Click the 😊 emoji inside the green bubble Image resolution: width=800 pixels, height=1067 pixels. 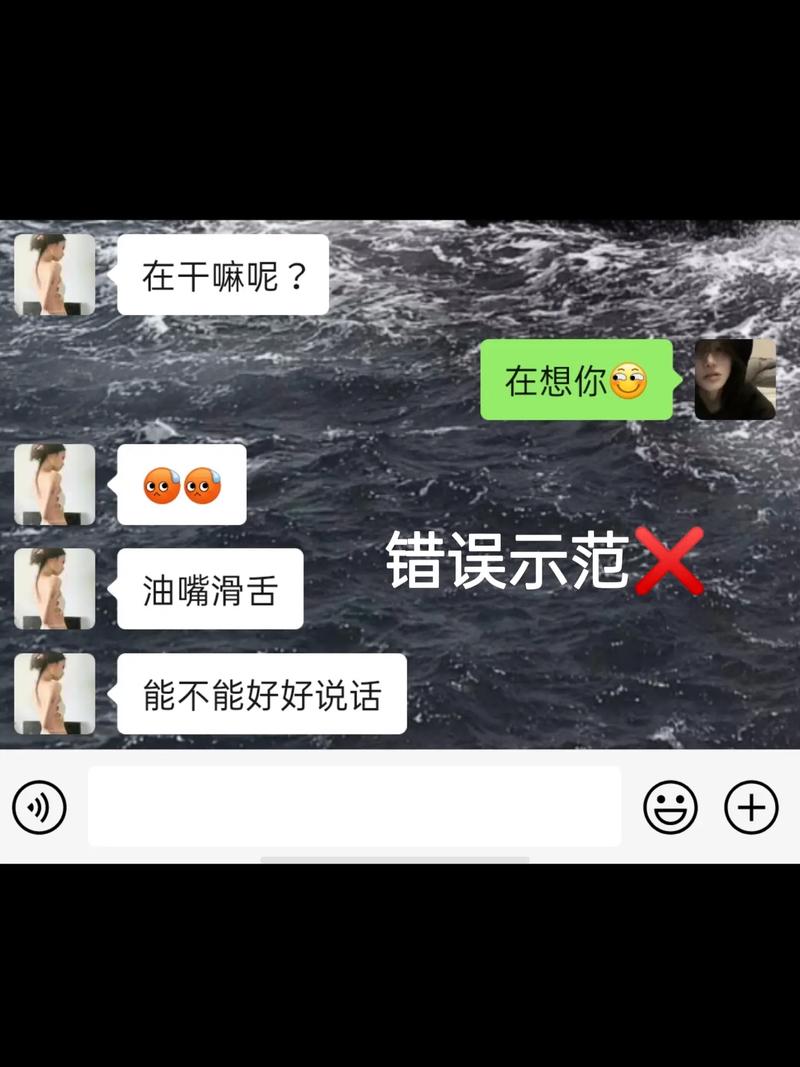[630, 383]
